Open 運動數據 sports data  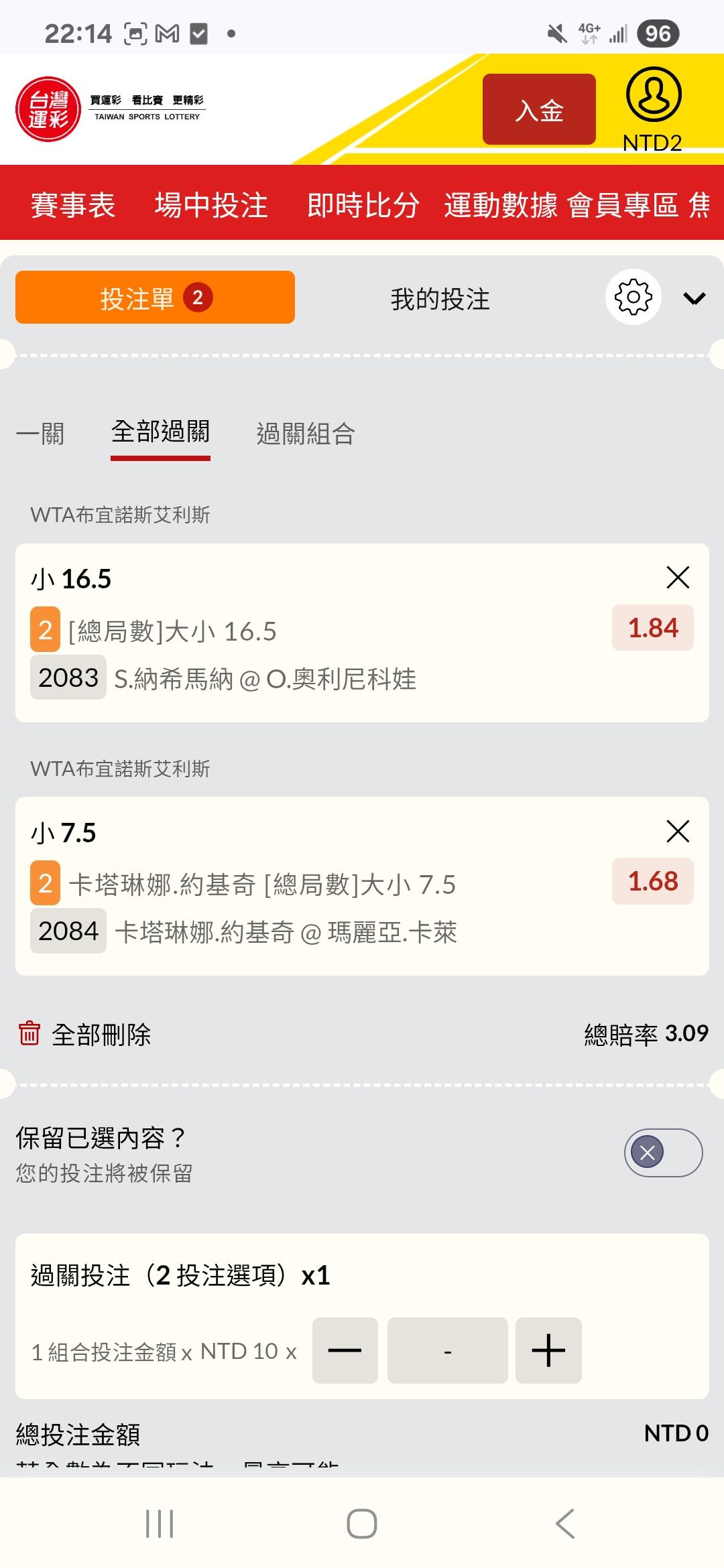500,204
